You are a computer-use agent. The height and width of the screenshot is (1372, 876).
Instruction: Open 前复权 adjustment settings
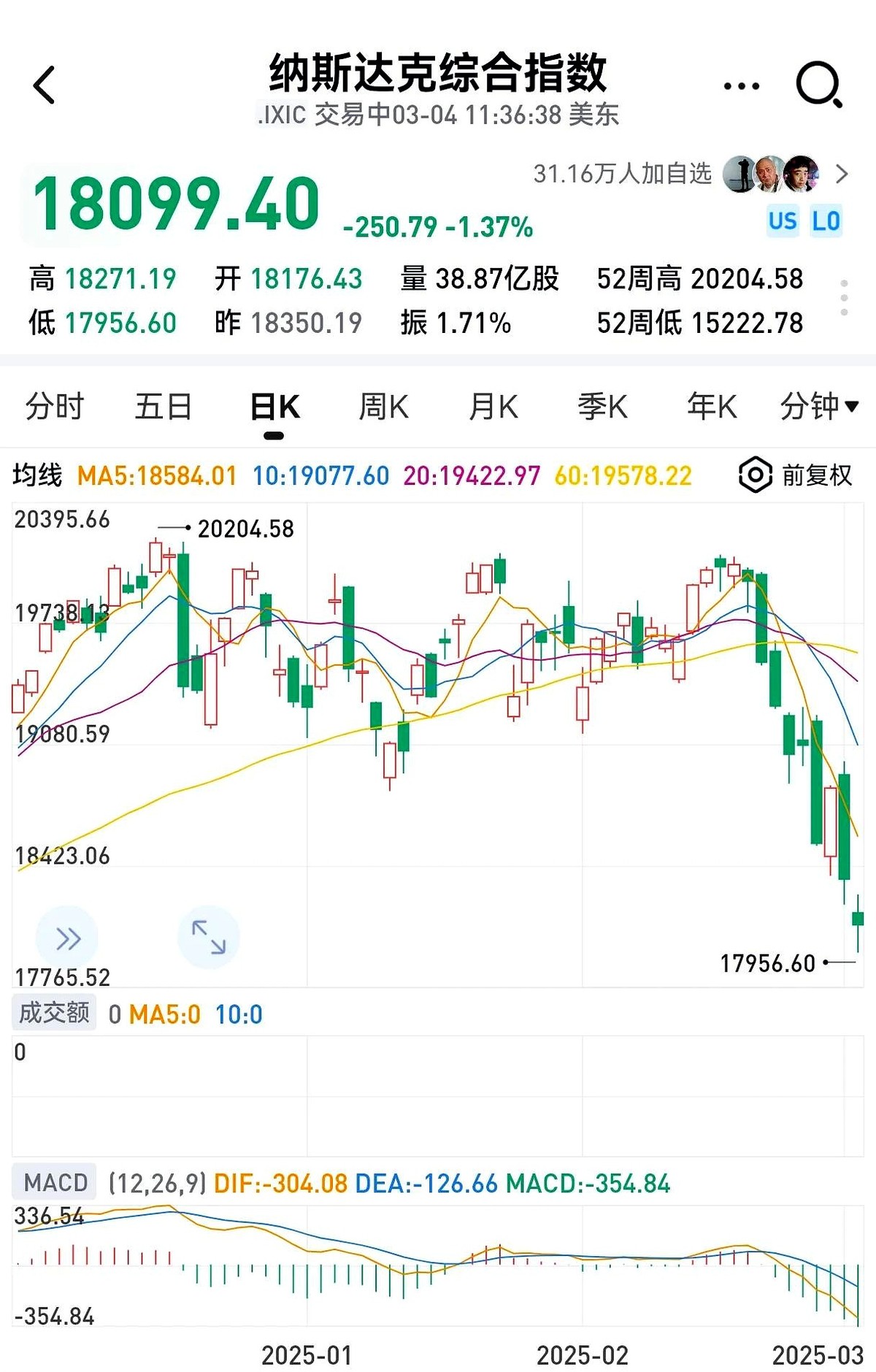pos(796,475)
